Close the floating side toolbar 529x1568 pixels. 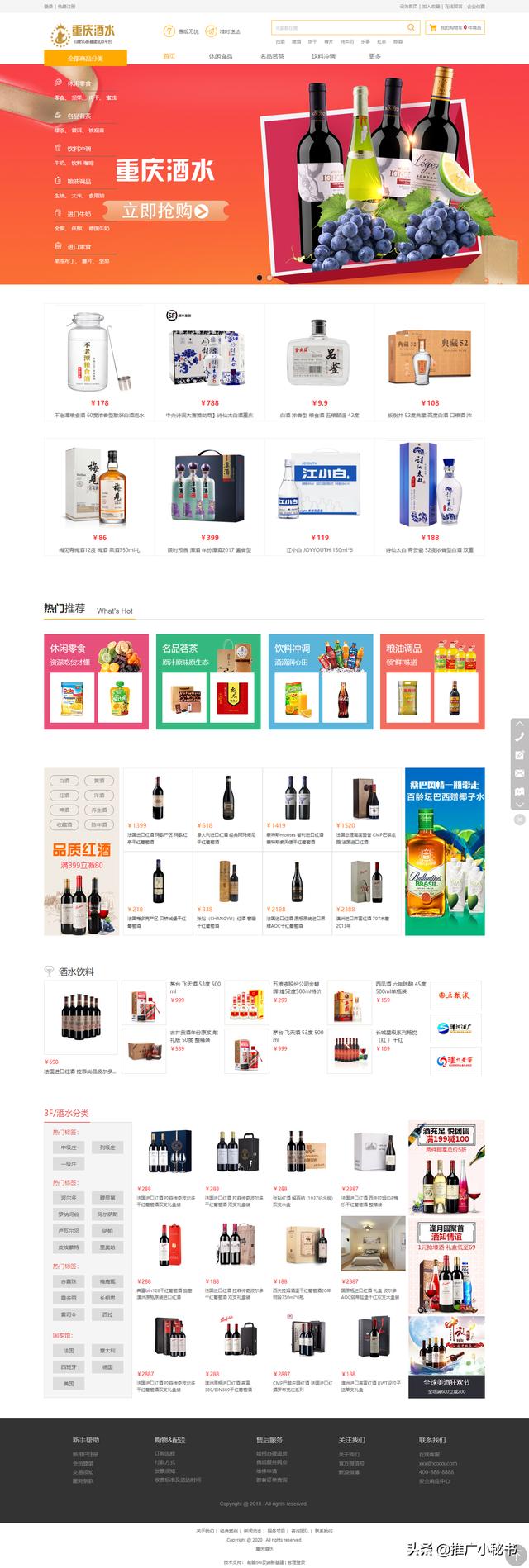(x=519, y=820)
